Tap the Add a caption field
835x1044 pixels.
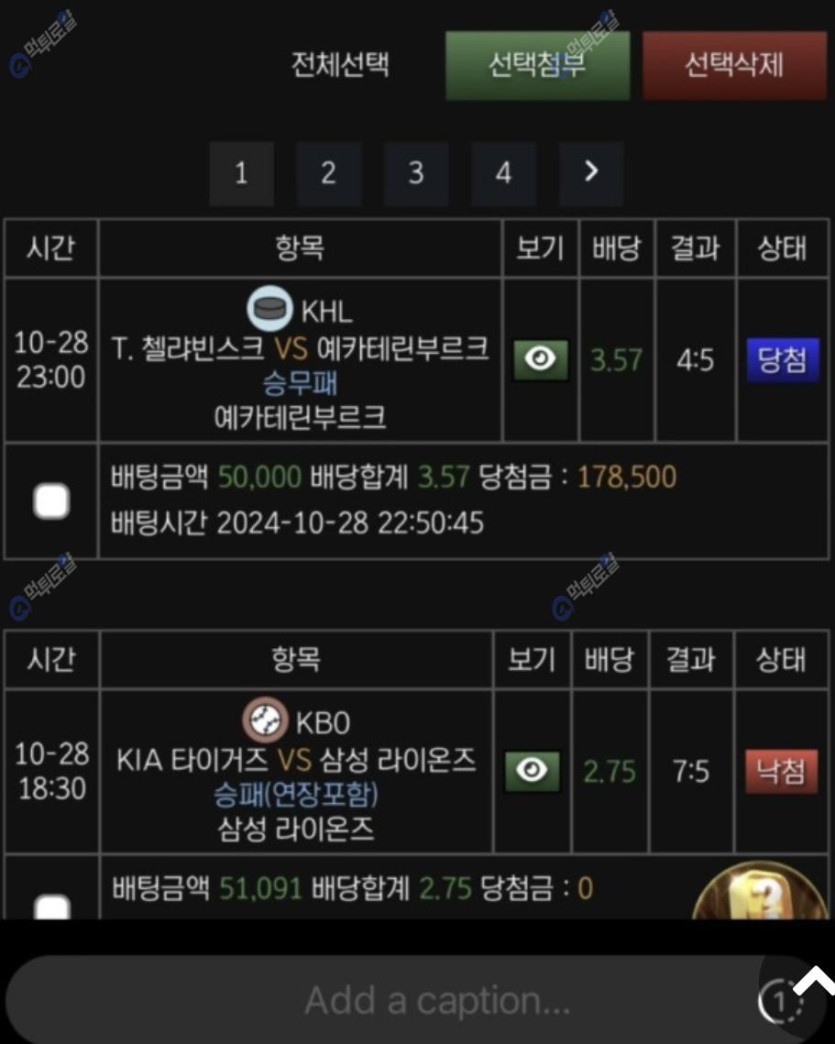click(x=437, y=1000)
